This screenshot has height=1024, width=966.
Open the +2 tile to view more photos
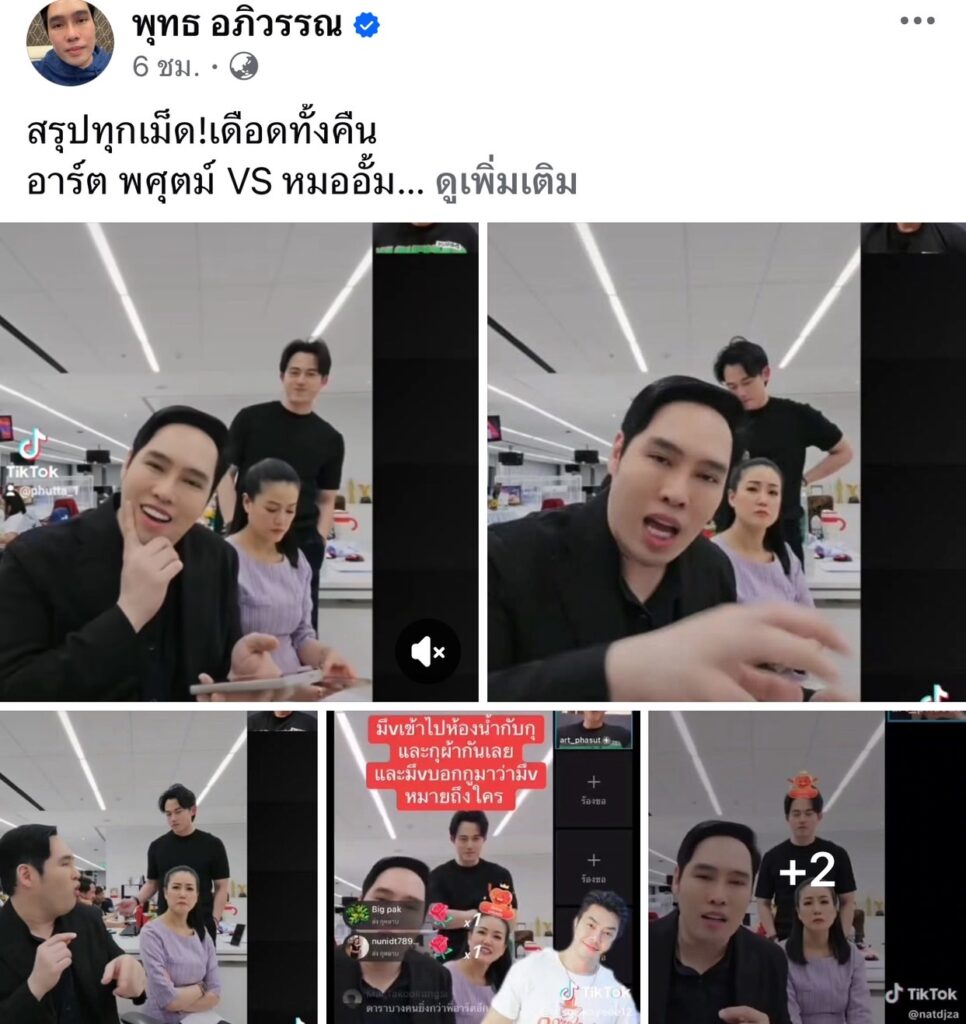tap(806, 868)
